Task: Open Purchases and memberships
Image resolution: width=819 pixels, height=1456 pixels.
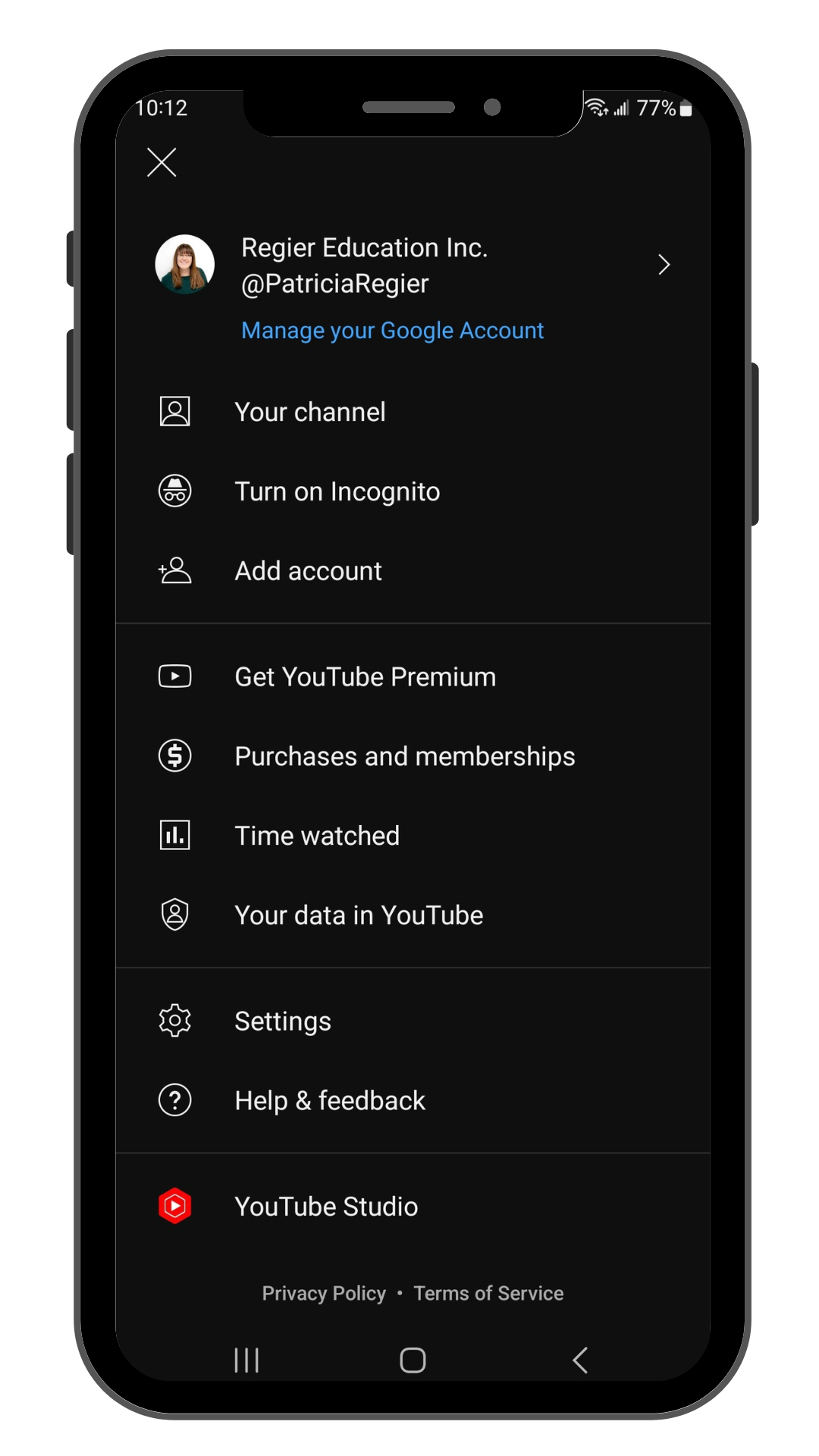Action: tap(413, 756)
